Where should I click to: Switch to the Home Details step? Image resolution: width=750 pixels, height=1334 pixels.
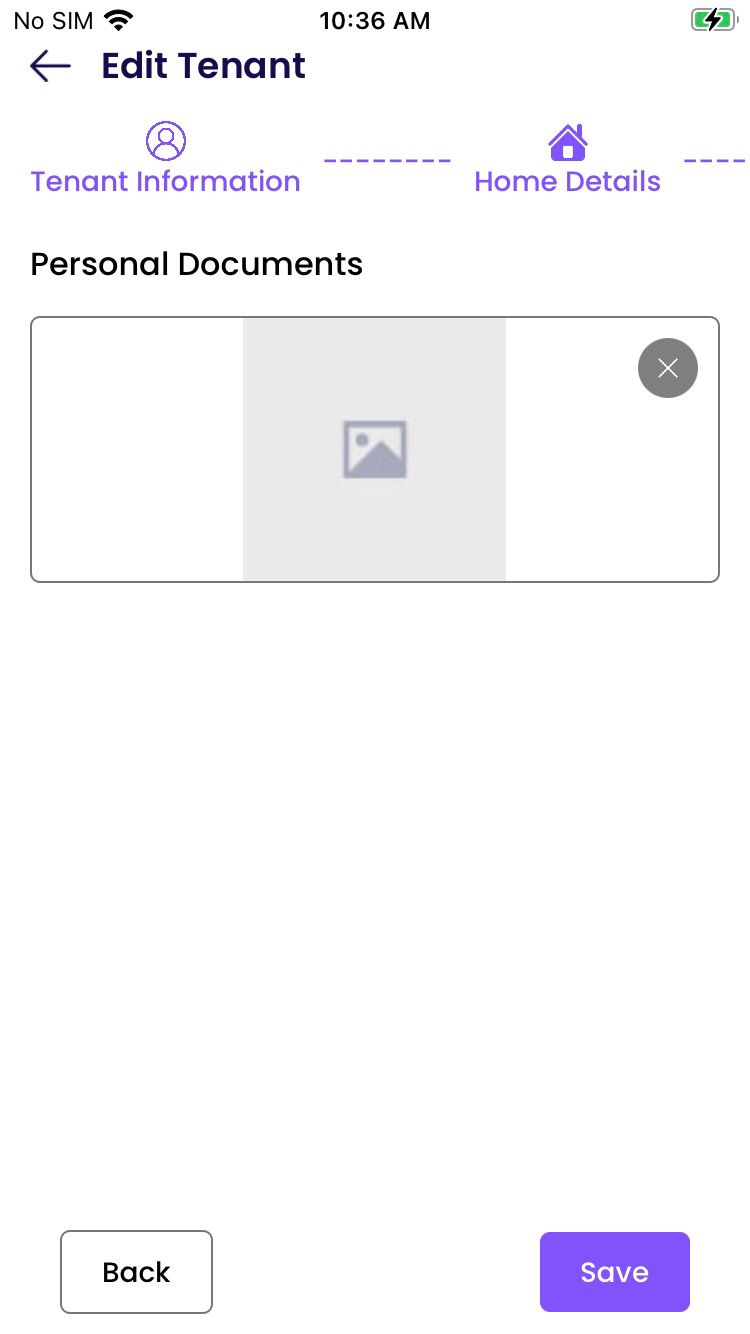[x=567, y=162]
